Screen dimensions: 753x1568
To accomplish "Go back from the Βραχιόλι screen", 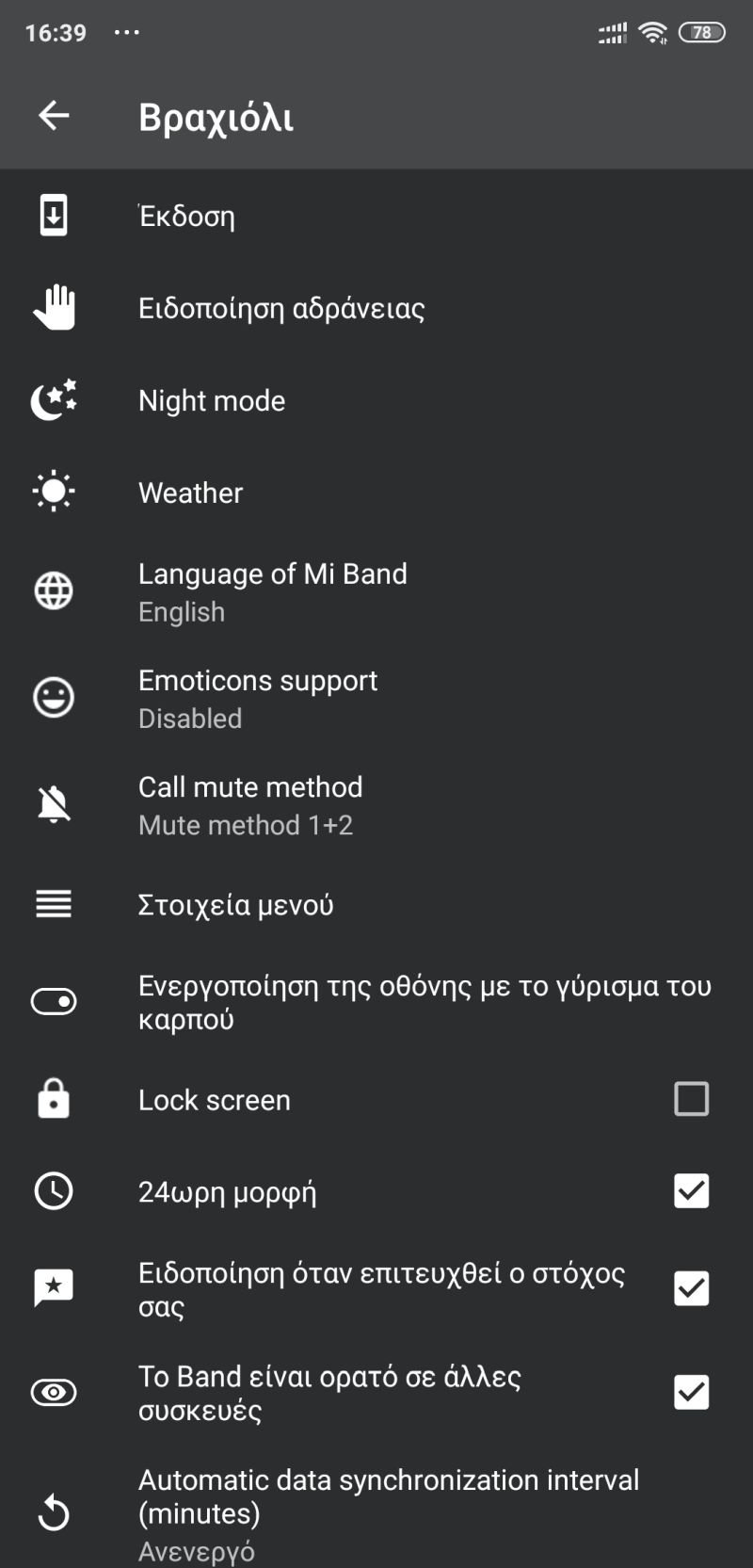I will [54, 116].
